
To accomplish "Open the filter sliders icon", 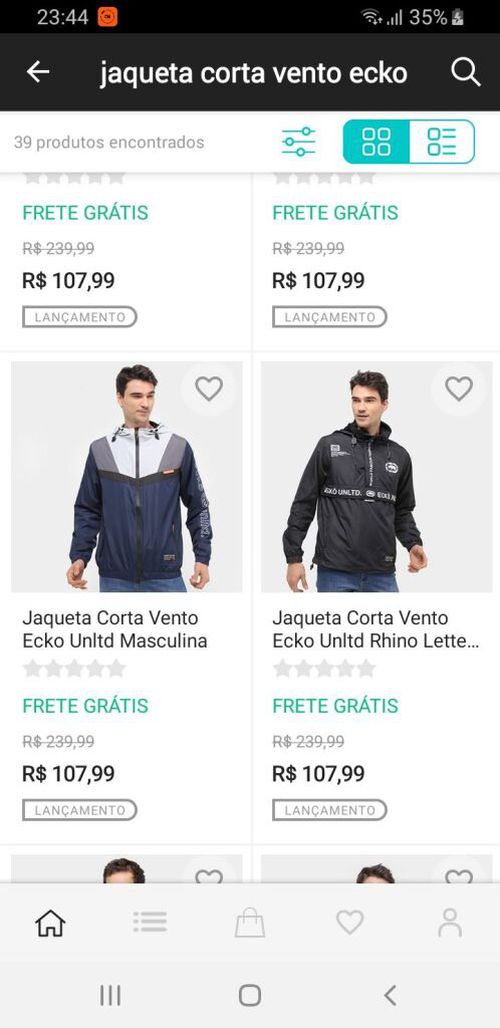I will click(298, 142).
